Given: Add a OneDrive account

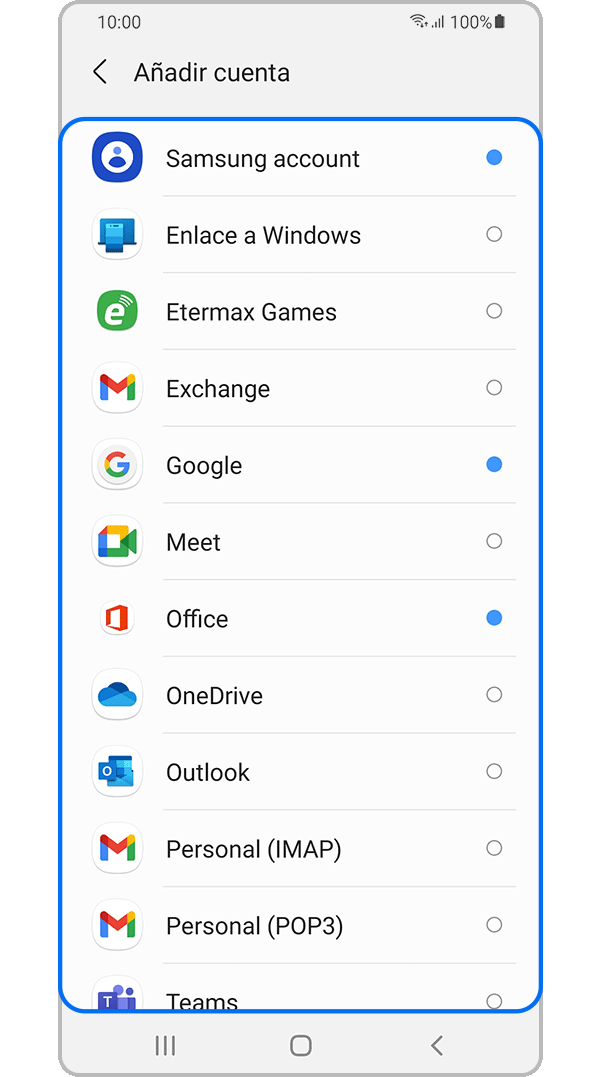Looking at the screenshot, I should pos(214,696).
